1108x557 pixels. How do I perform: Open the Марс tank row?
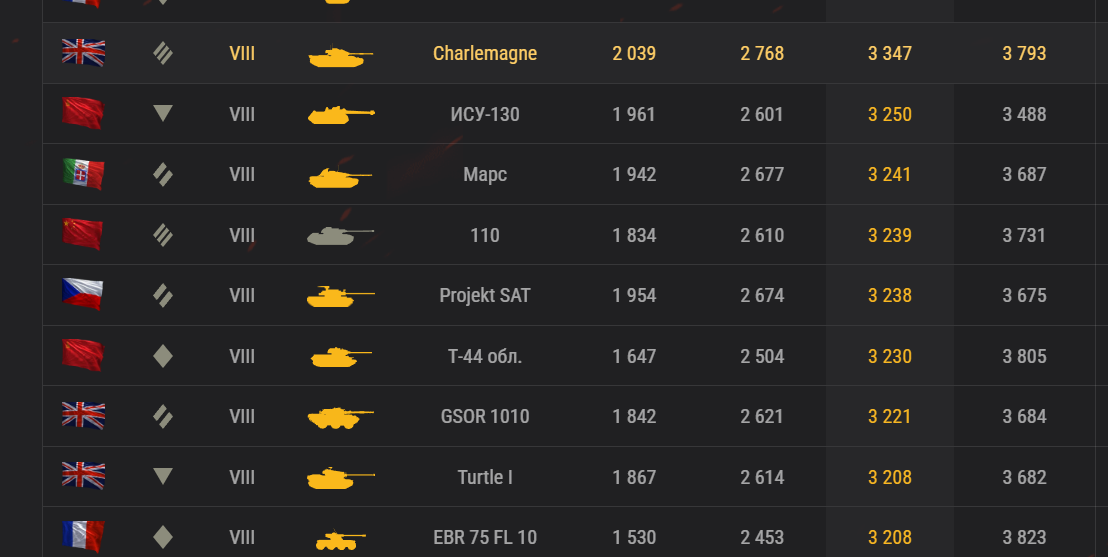click(x=485, y=175)
